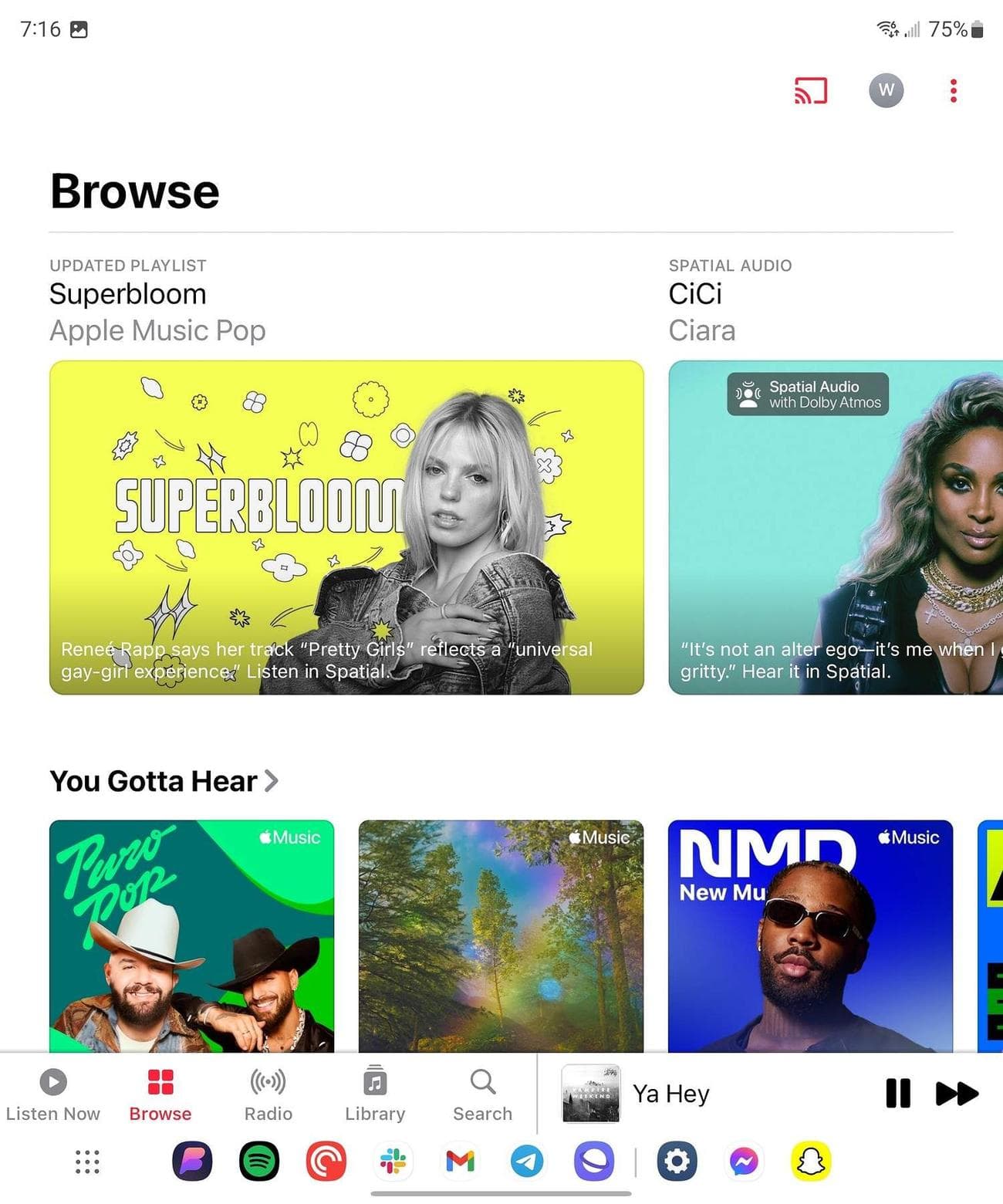Open the Superbloom playlist card
The width and height of the screenshot is (1003, 1204).
346,527
